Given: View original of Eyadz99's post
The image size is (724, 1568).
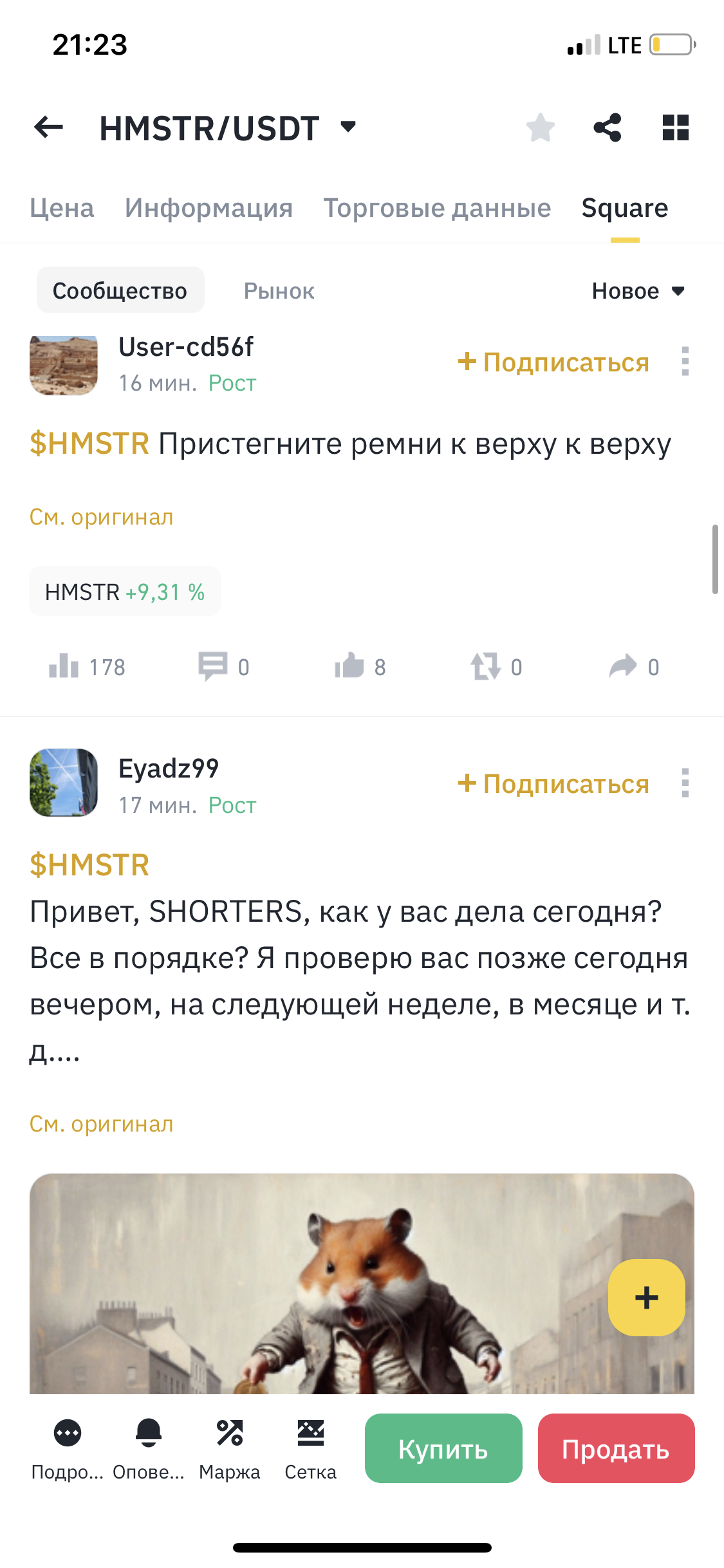Looking at the screenshot, I should point(102,1124).
